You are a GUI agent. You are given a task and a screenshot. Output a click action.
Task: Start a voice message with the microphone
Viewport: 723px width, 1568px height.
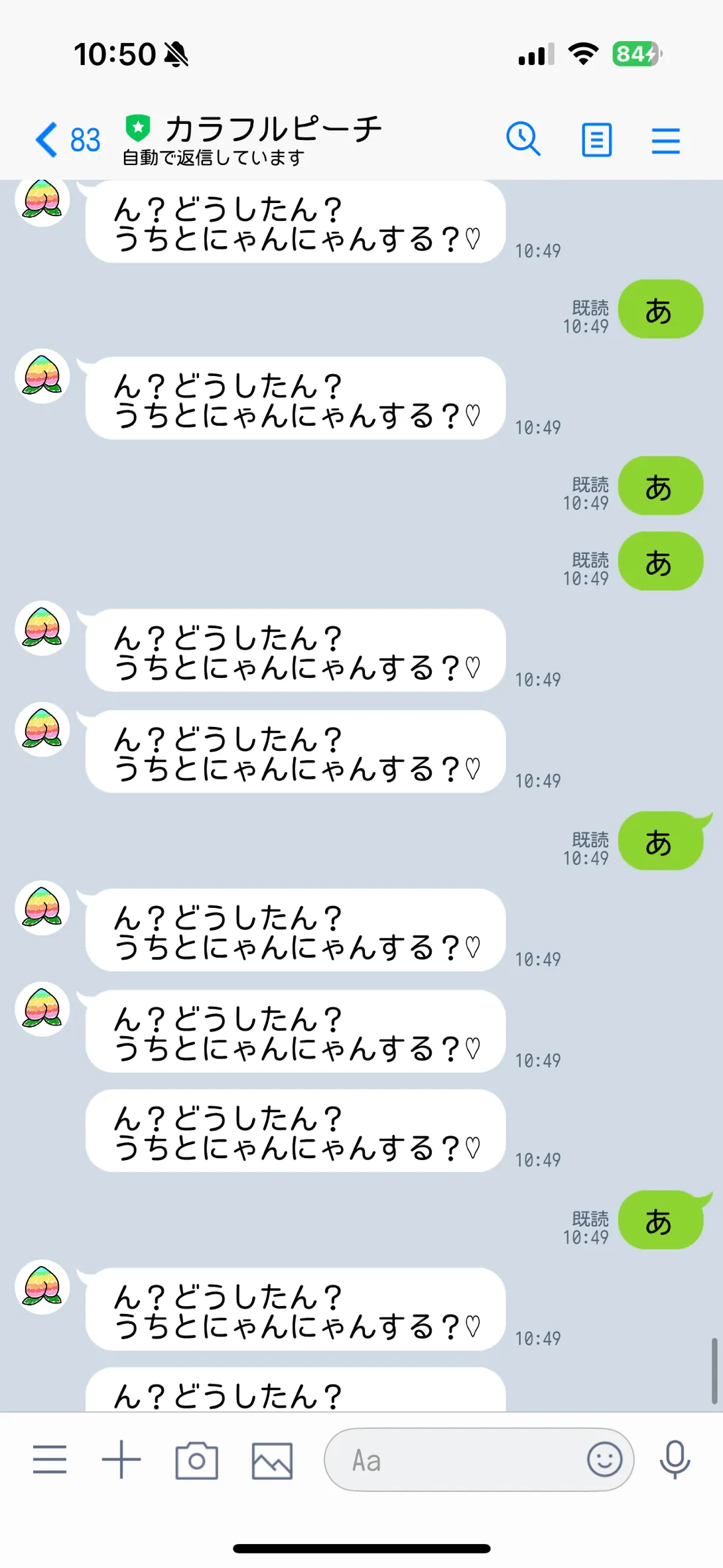click(675, 1459)
